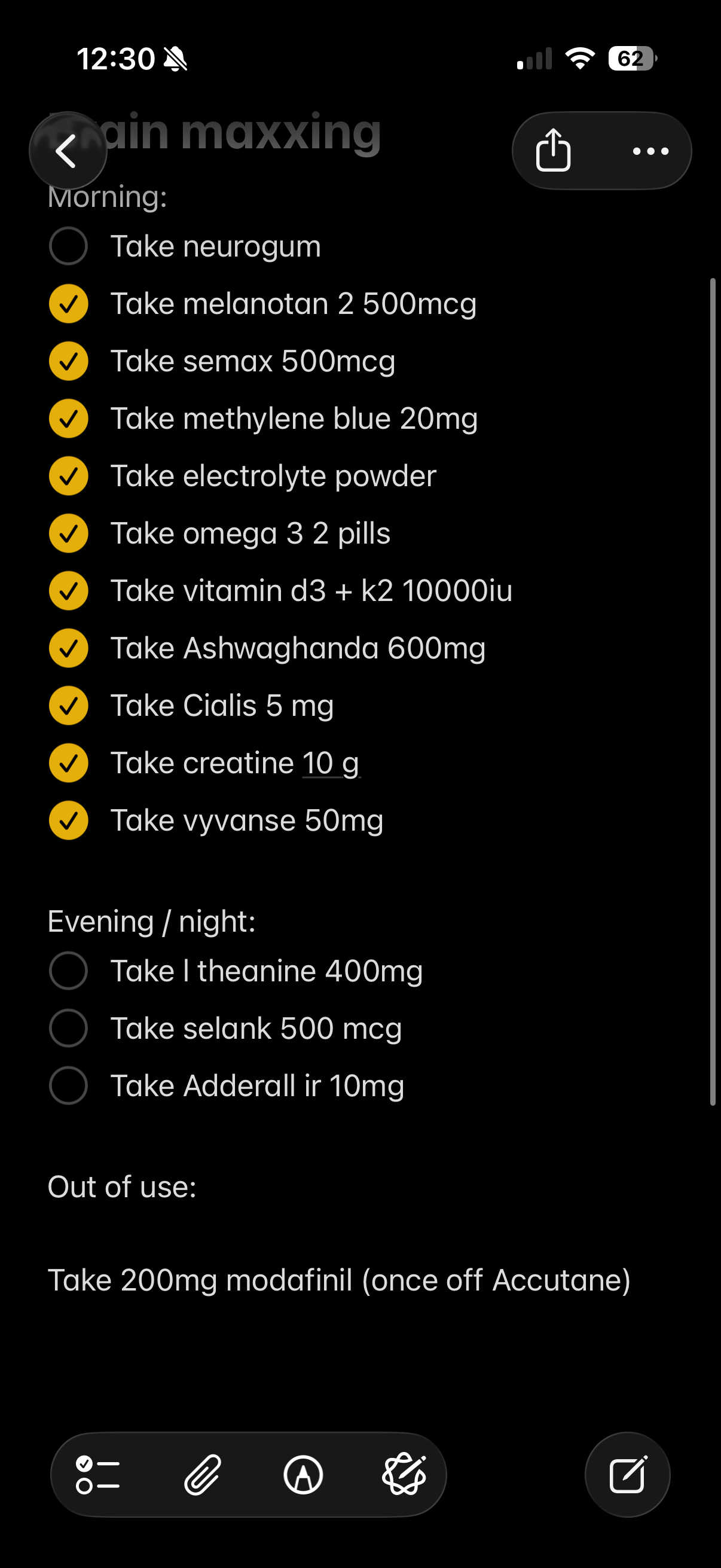The width and height of the screenshot is (721, 1568).
Task: Check off Take neurogum
Action: [x=68, y=246]
